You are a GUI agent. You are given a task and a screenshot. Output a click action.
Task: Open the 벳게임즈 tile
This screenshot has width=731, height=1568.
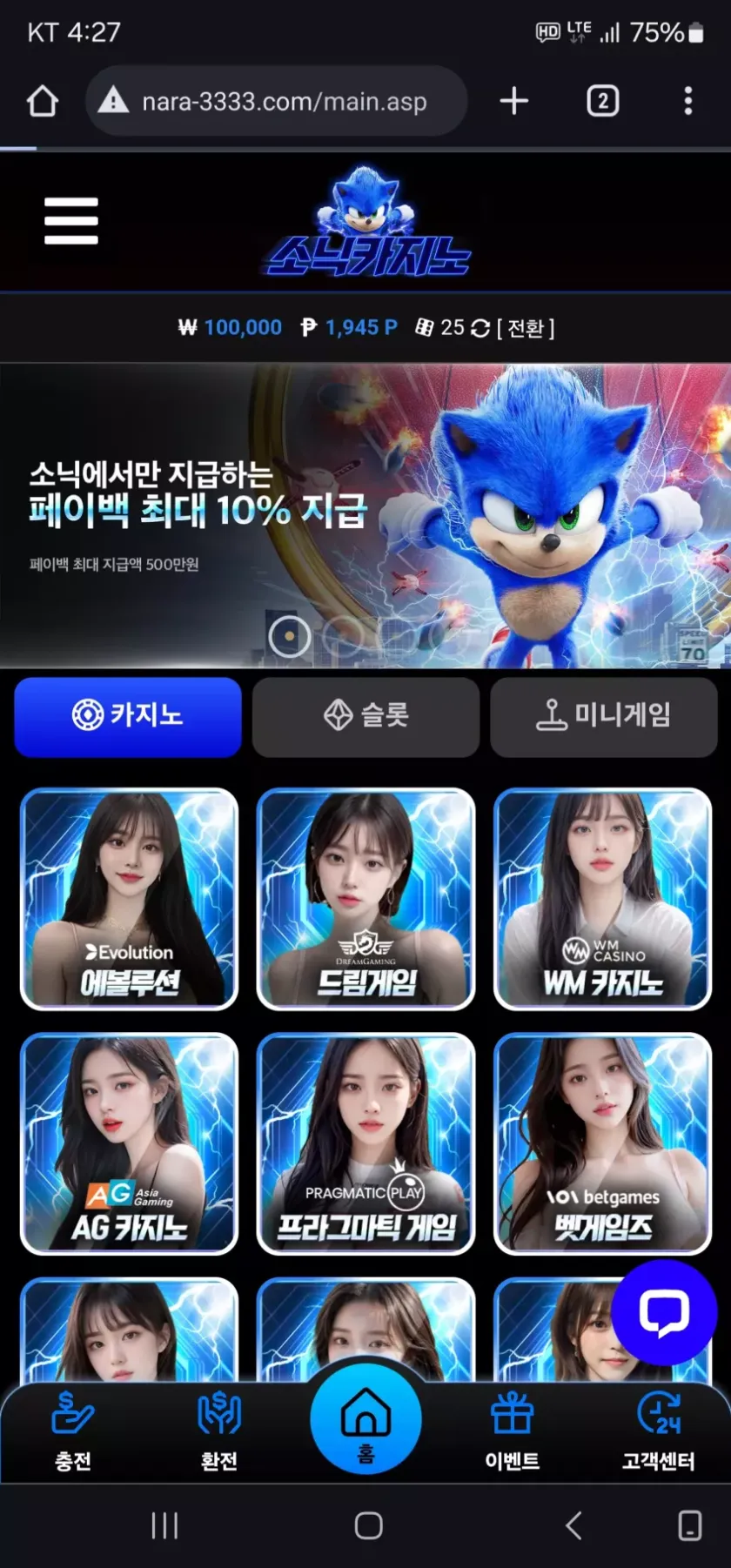click(x=602, y=1143)
